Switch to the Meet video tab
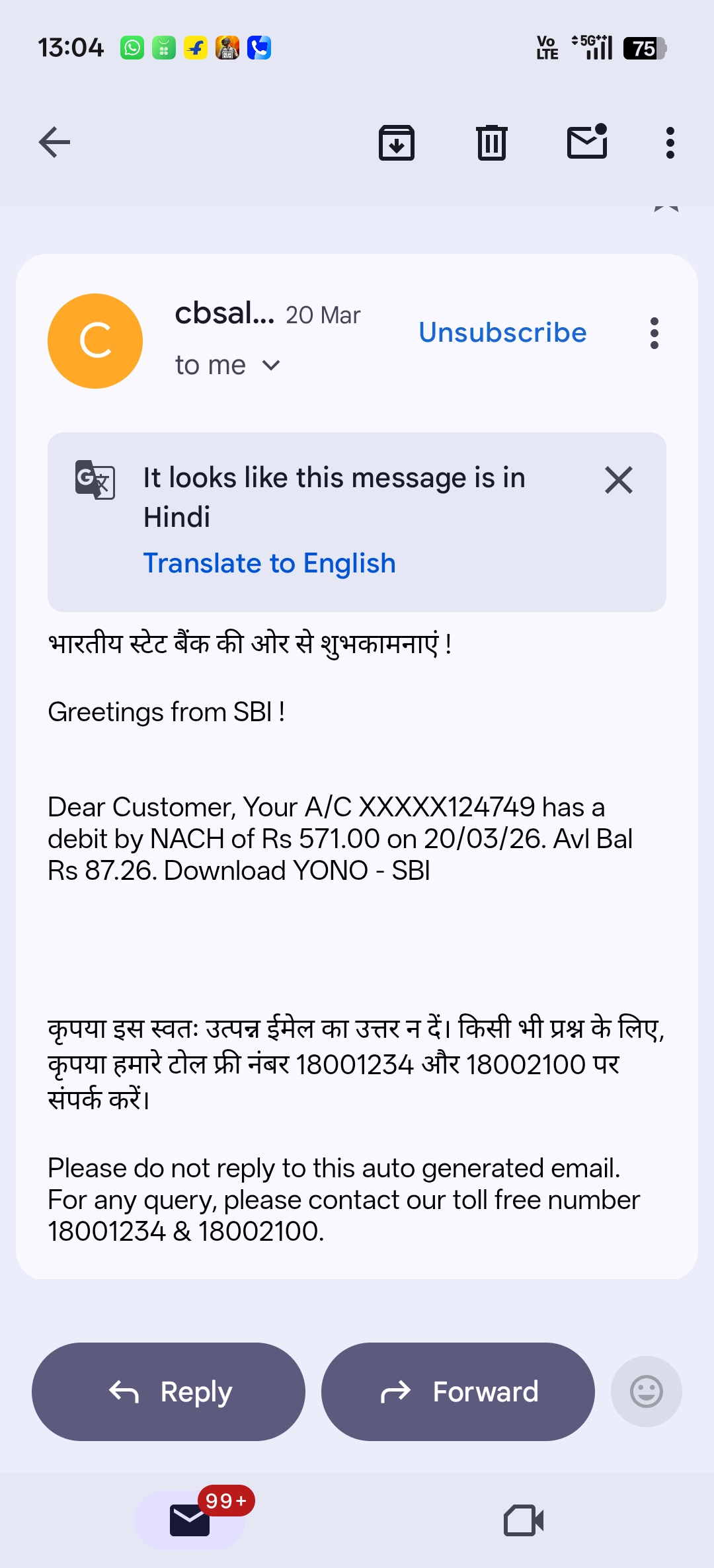This screenshot has width=714, height=1568. pyautogui.click(x=523, y=1520)
